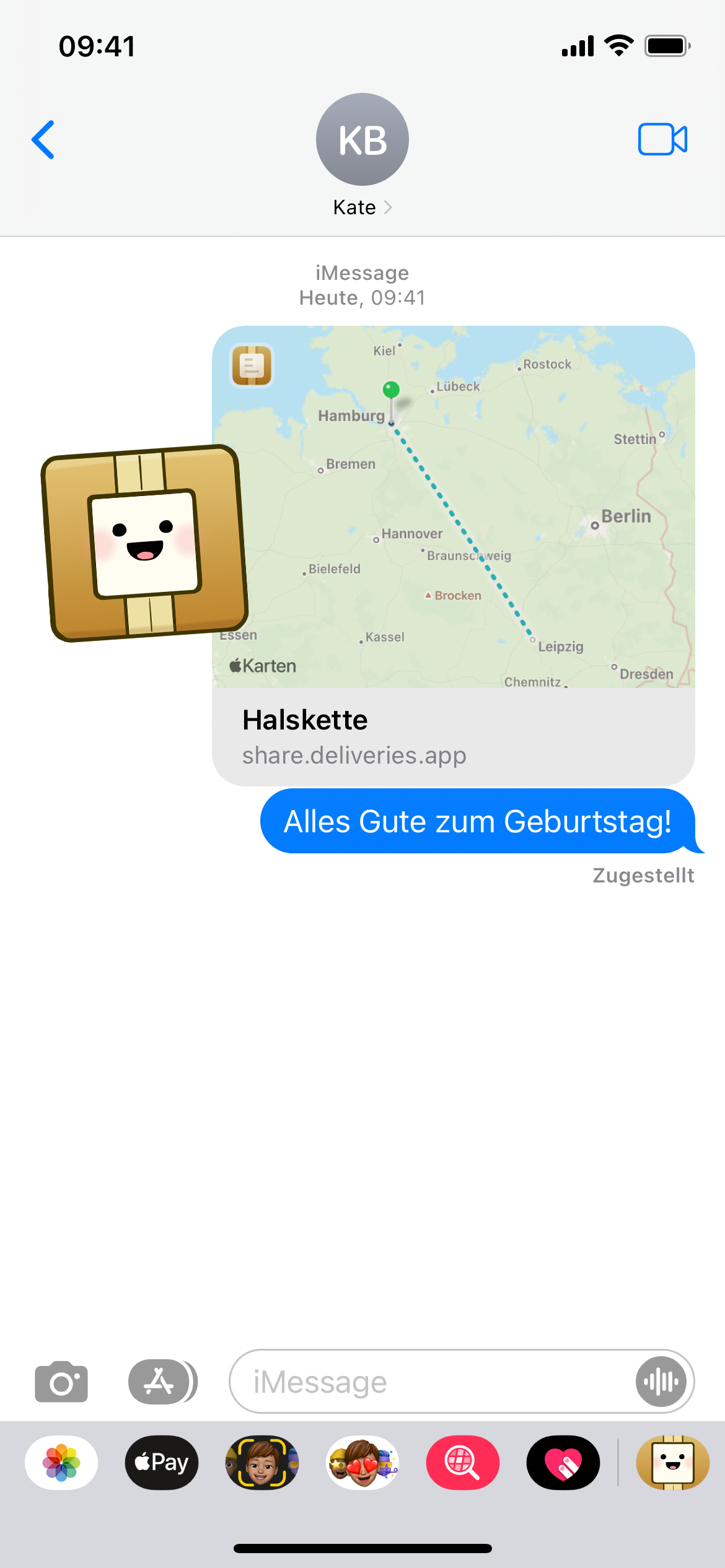Open the Deliveries parcel app in strip
The image size is (725, 1568).
click(673, 1462)
